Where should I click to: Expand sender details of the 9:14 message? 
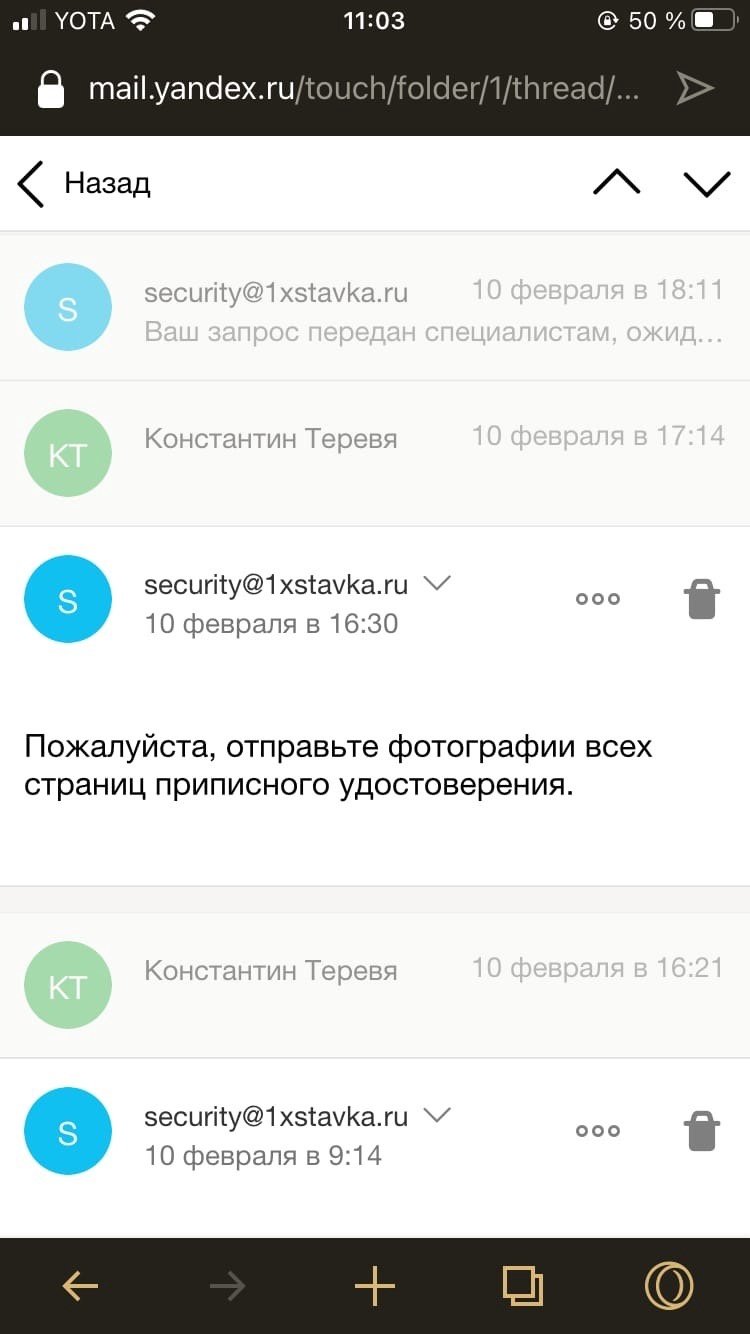point(437,1115)
